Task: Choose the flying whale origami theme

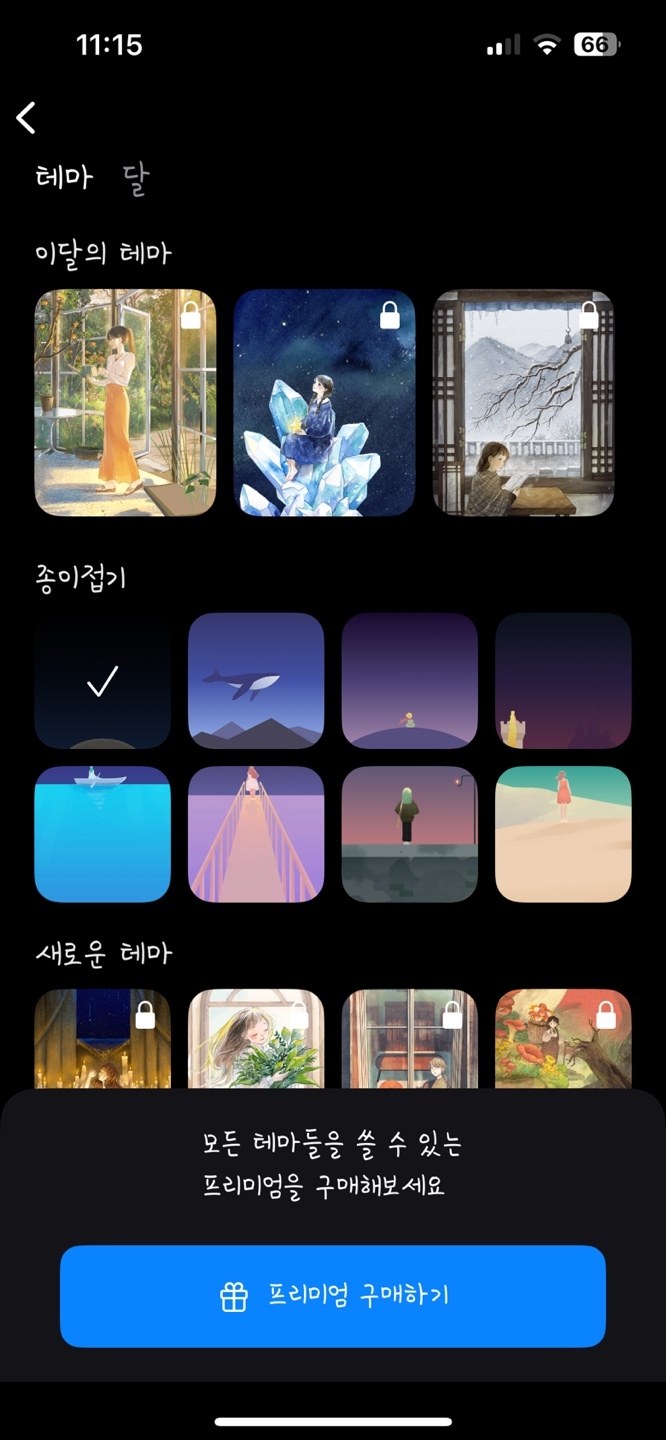Action: coord(256,681)
